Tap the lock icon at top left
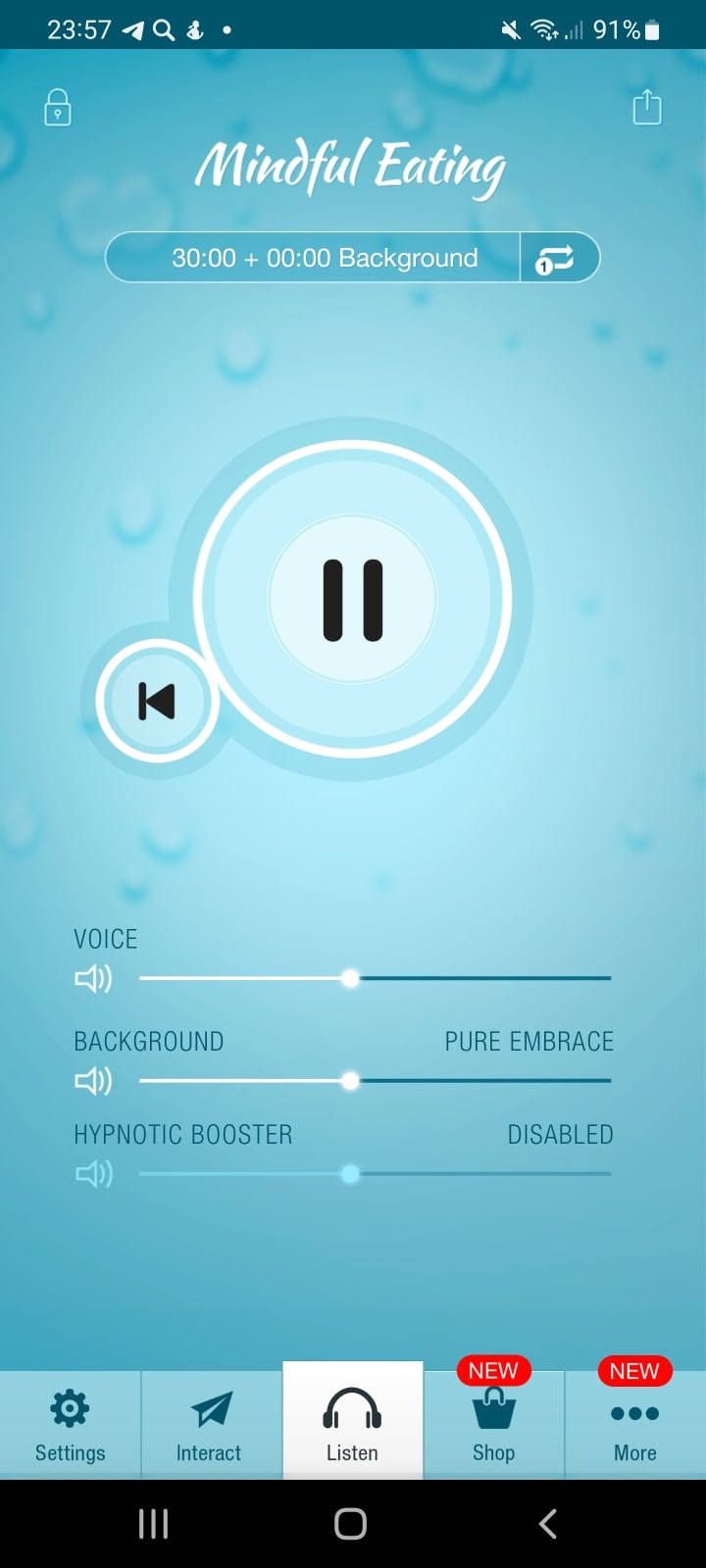The height and width of the screenshot is (1568, 706). (57, 108)
